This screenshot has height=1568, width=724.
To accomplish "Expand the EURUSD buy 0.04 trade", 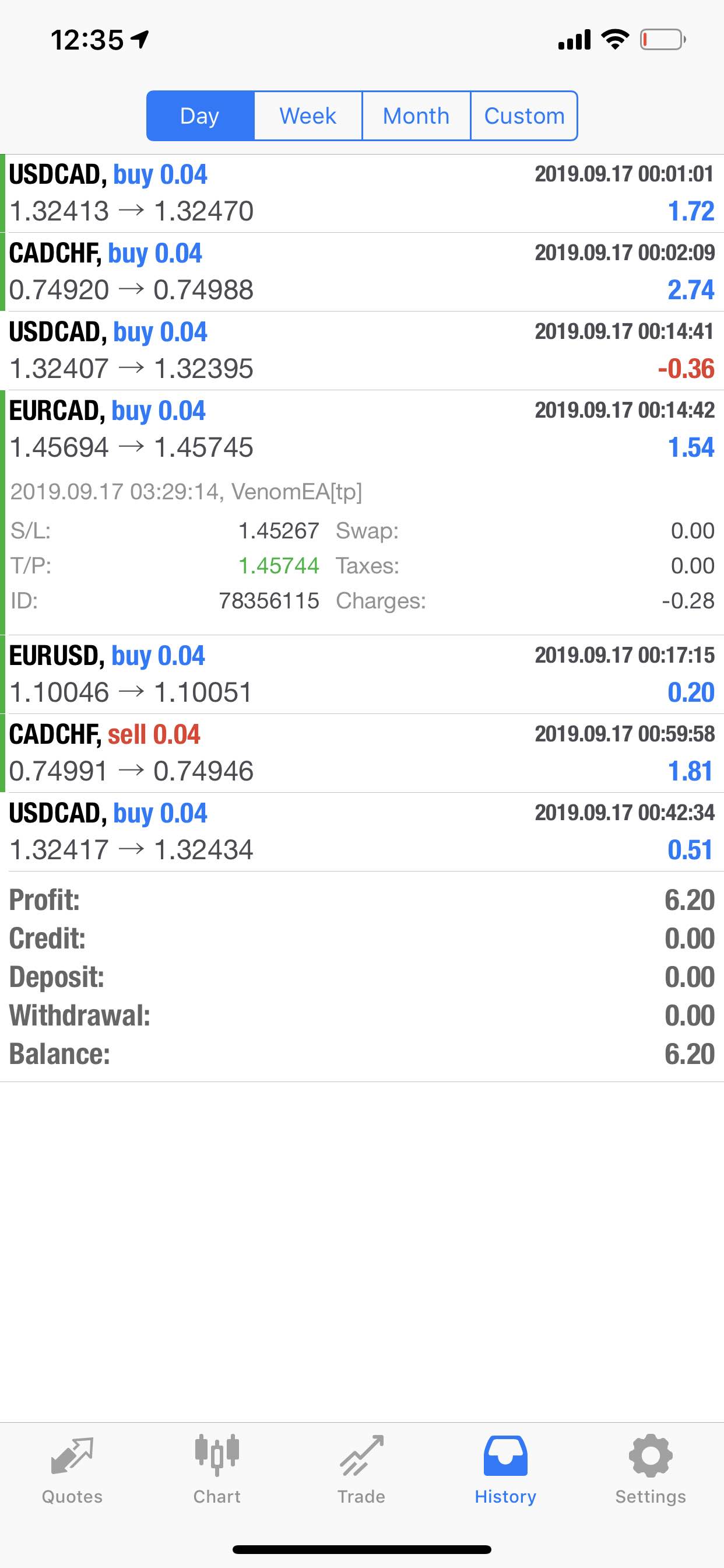I will pyautogui.click(x=362, y=674).
